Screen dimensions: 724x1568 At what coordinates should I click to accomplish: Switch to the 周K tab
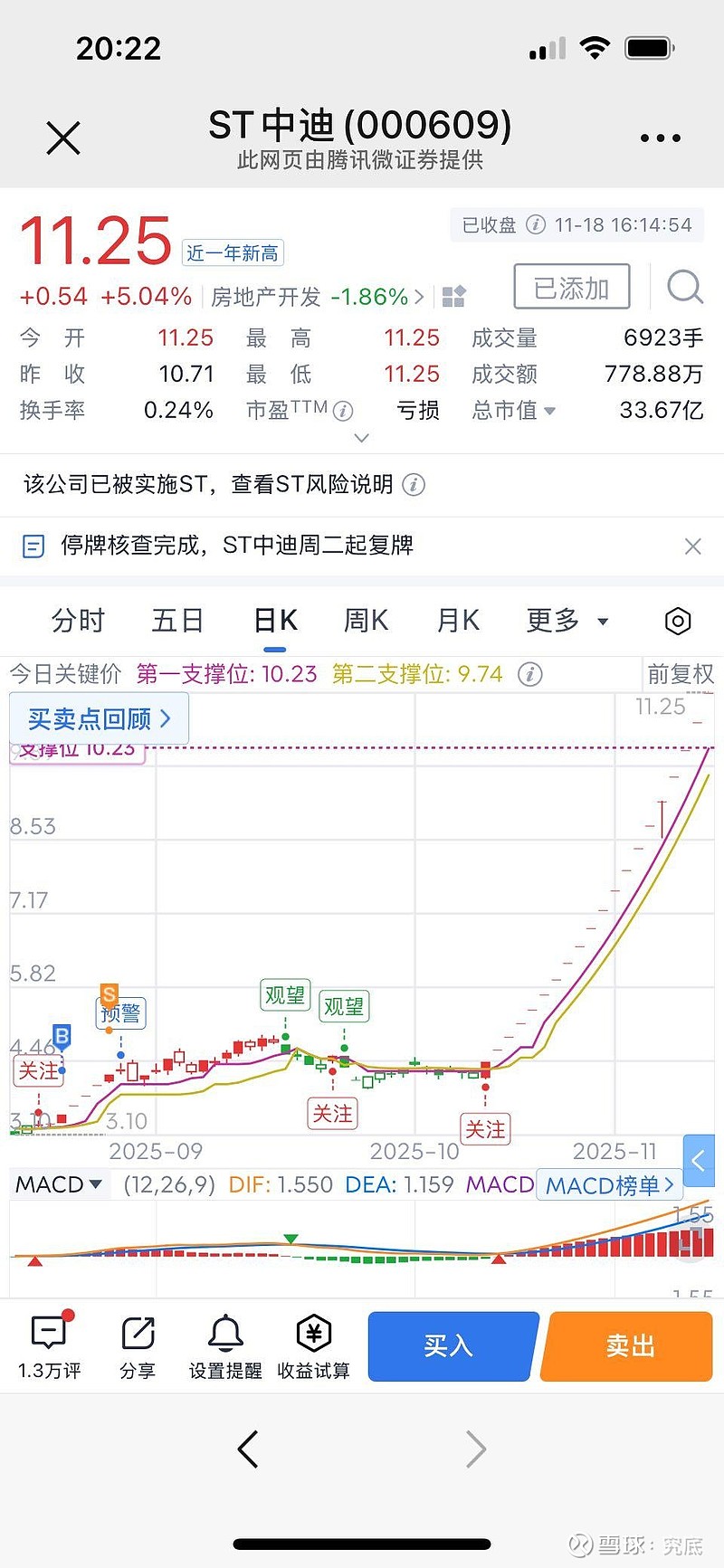click(365, 621)
